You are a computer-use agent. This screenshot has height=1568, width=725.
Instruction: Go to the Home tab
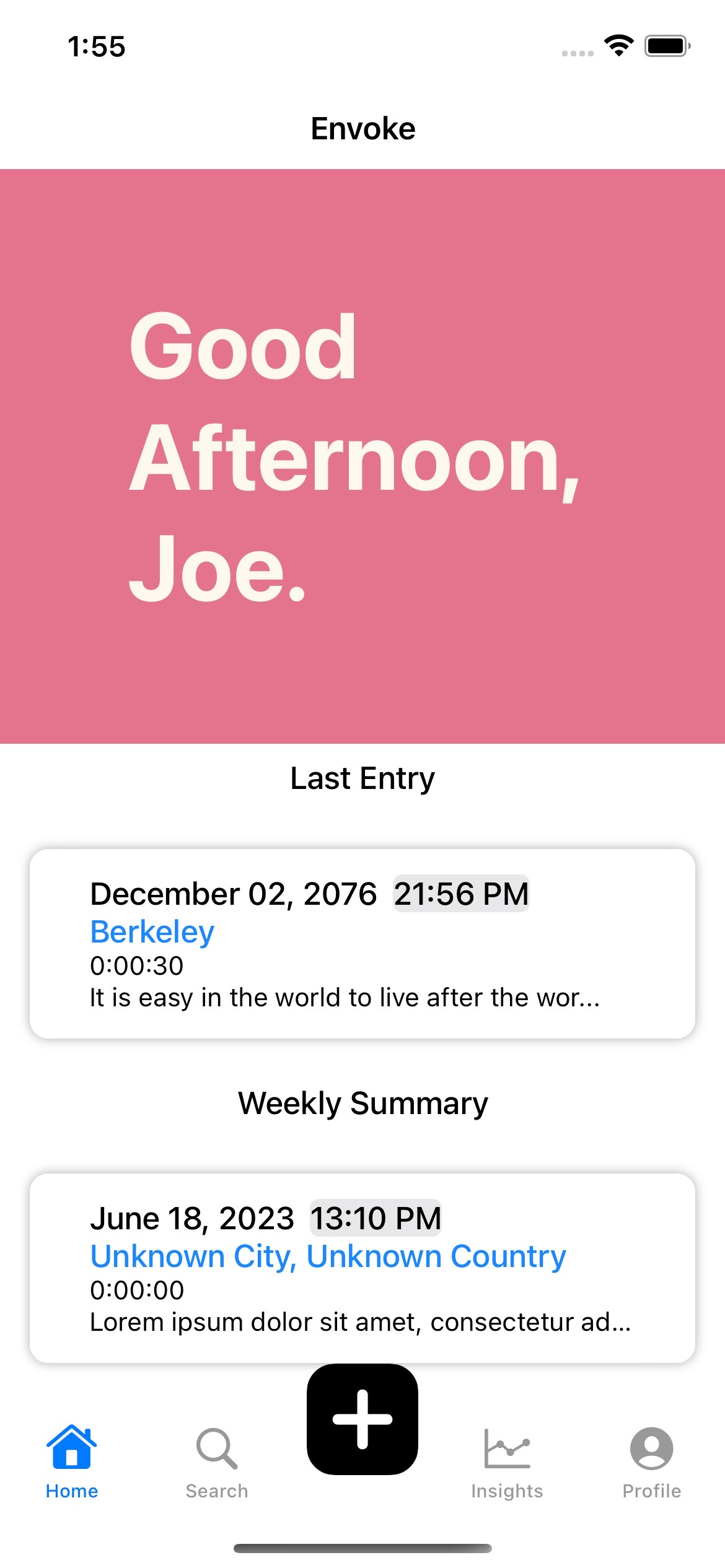(x=72, y=1461)
